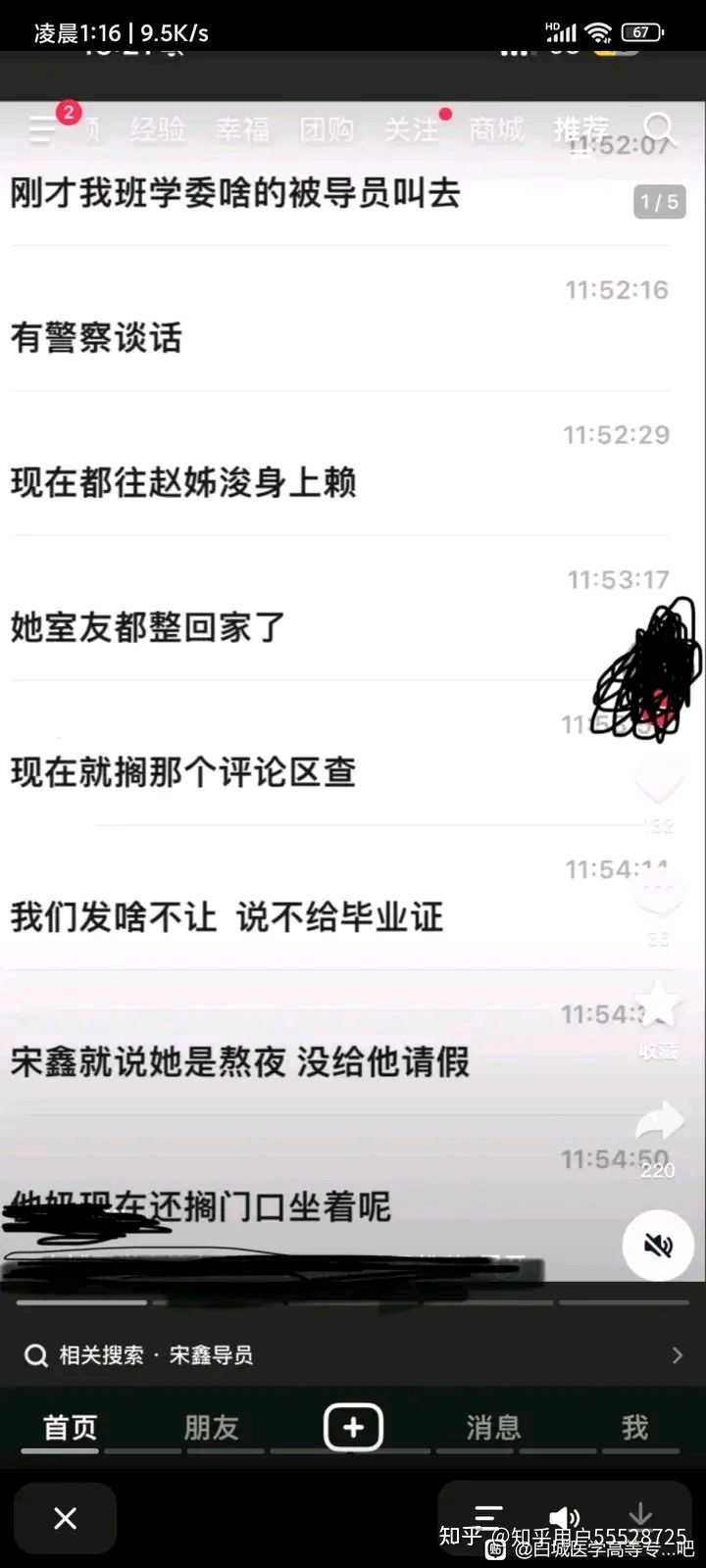Select the 推荐 tab
The width and height of the screenshot is (706, 1568).
tap(580, 129)
